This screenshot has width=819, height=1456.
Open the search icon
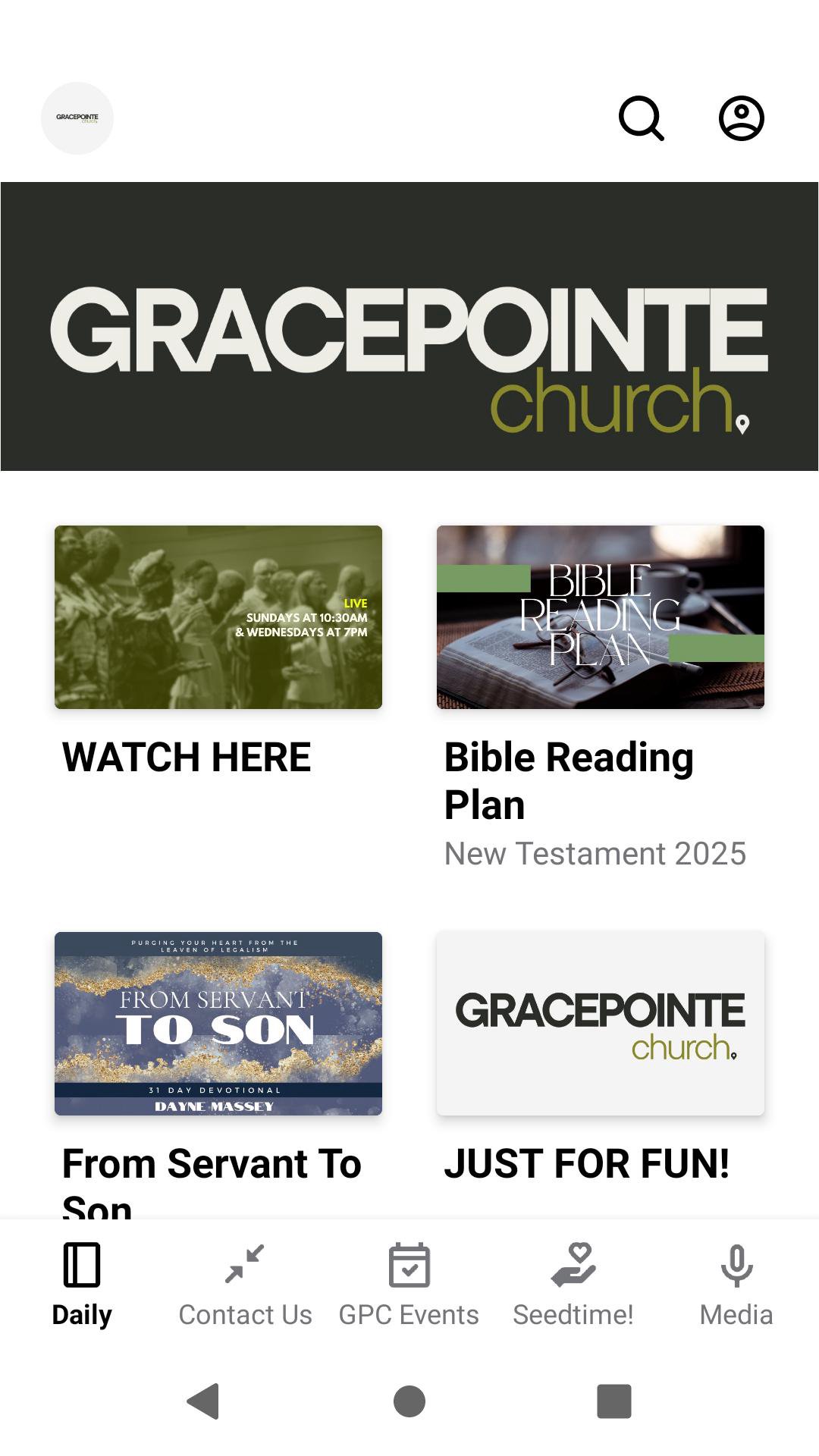point(642,118)
